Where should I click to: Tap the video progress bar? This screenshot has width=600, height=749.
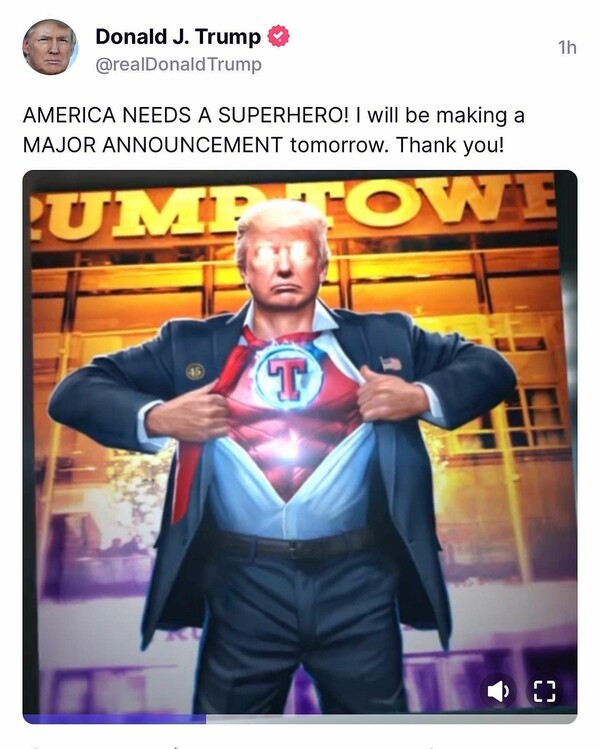(x=300, y=718)
